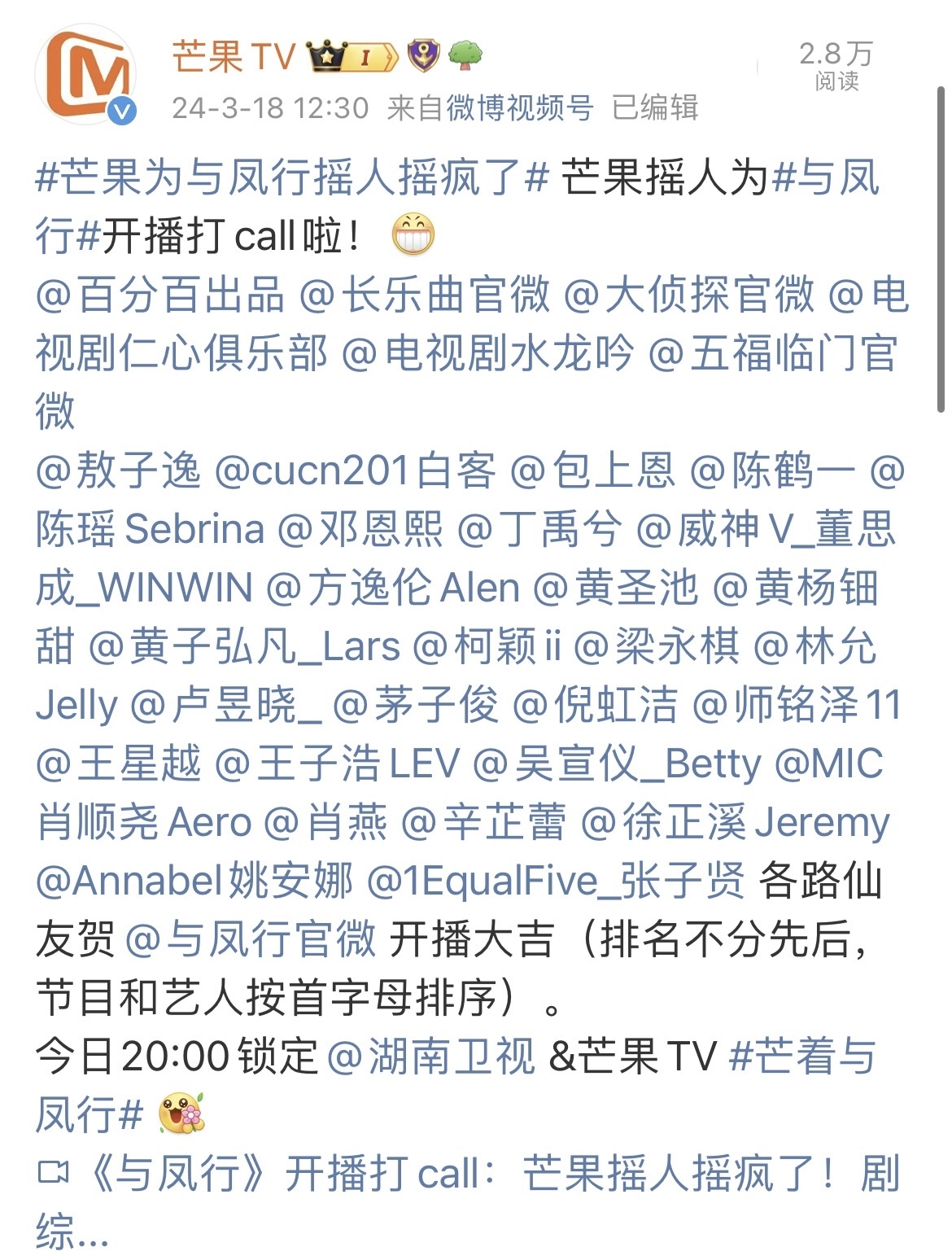The width and height of the screenshot is (952, 1260).
Task: Open the 芒果TV account name
Action: 234,55
